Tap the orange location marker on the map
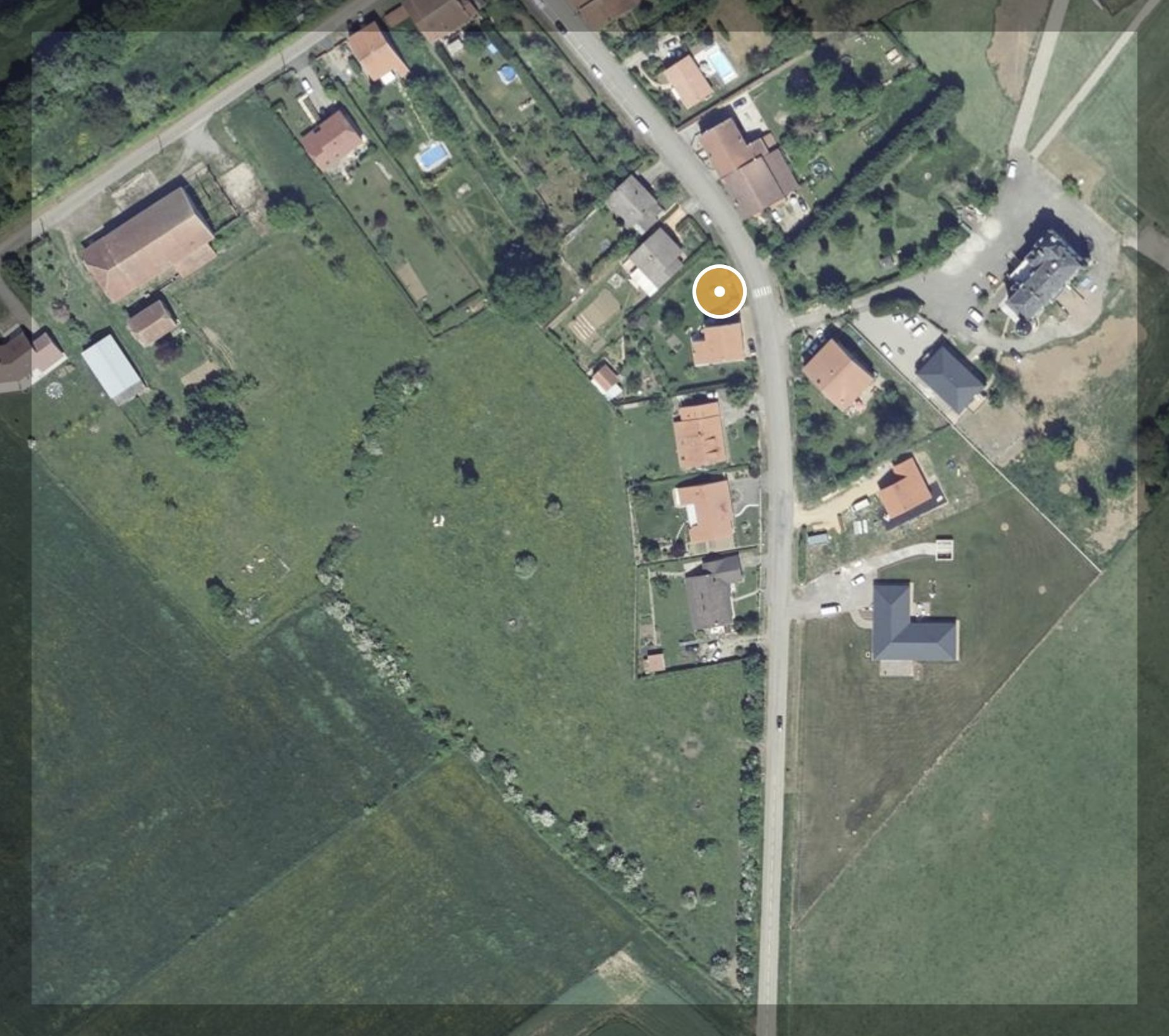This screenshot has width=1169, height=1036. (x=719, y=291)
